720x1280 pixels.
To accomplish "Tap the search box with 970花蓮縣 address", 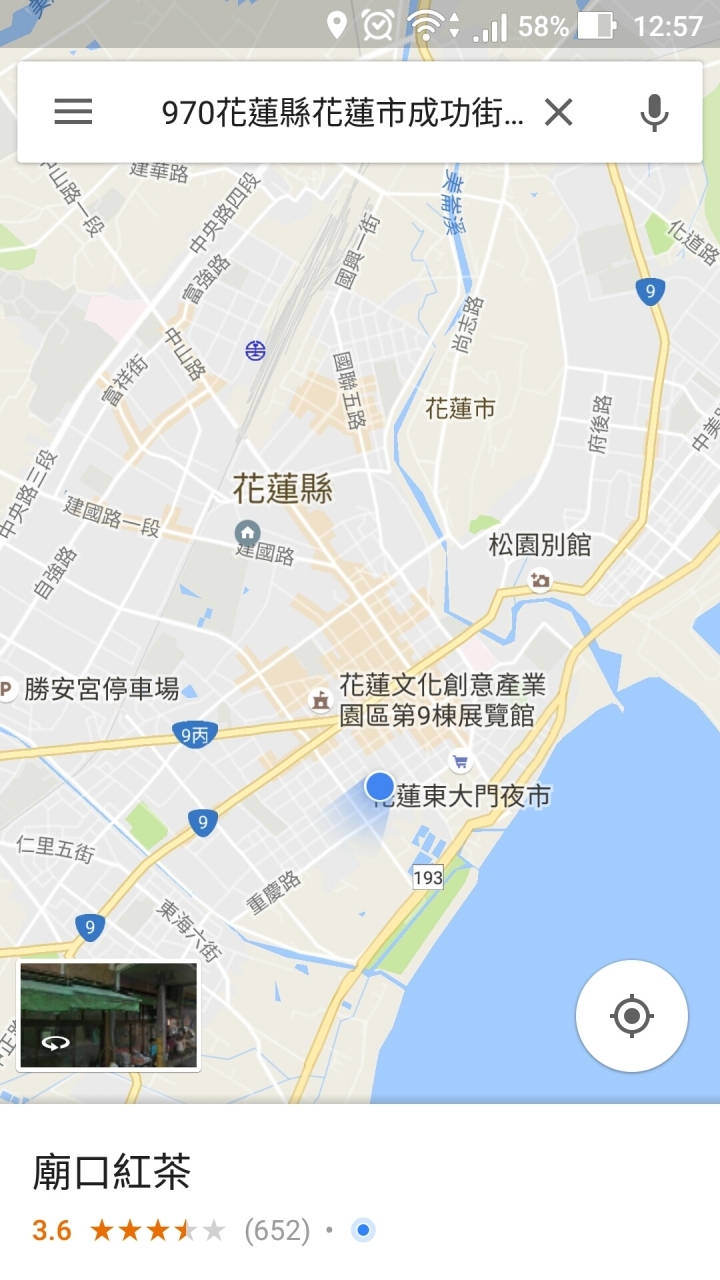I will [x=342, y=113].
